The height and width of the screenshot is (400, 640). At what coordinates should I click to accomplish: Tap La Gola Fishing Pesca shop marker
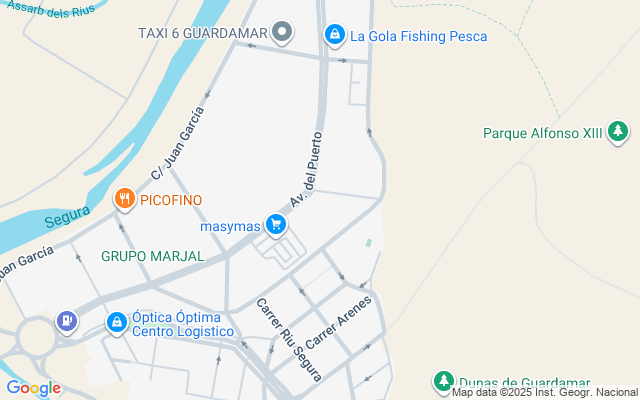coord(335,36)
